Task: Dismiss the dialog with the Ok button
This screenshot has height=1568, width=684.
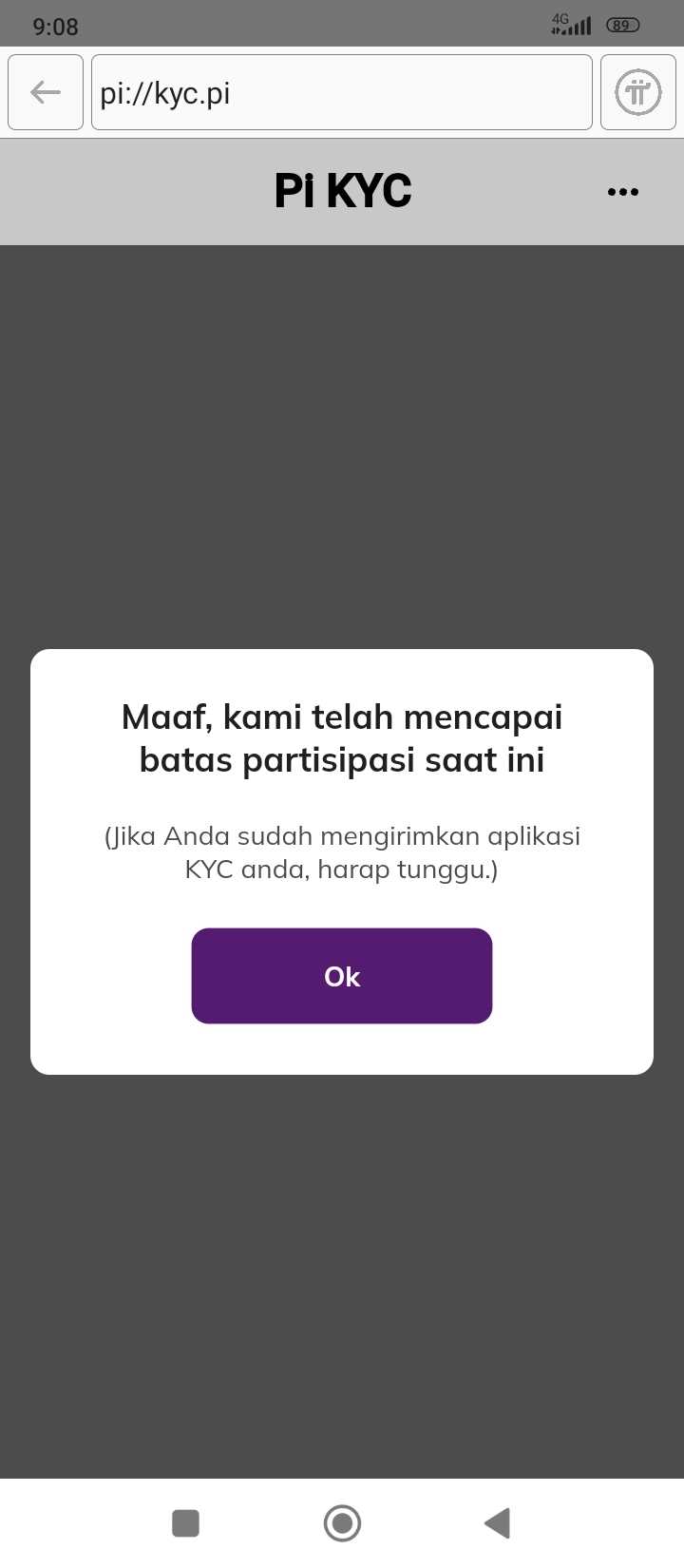Action: click(342, 976)
